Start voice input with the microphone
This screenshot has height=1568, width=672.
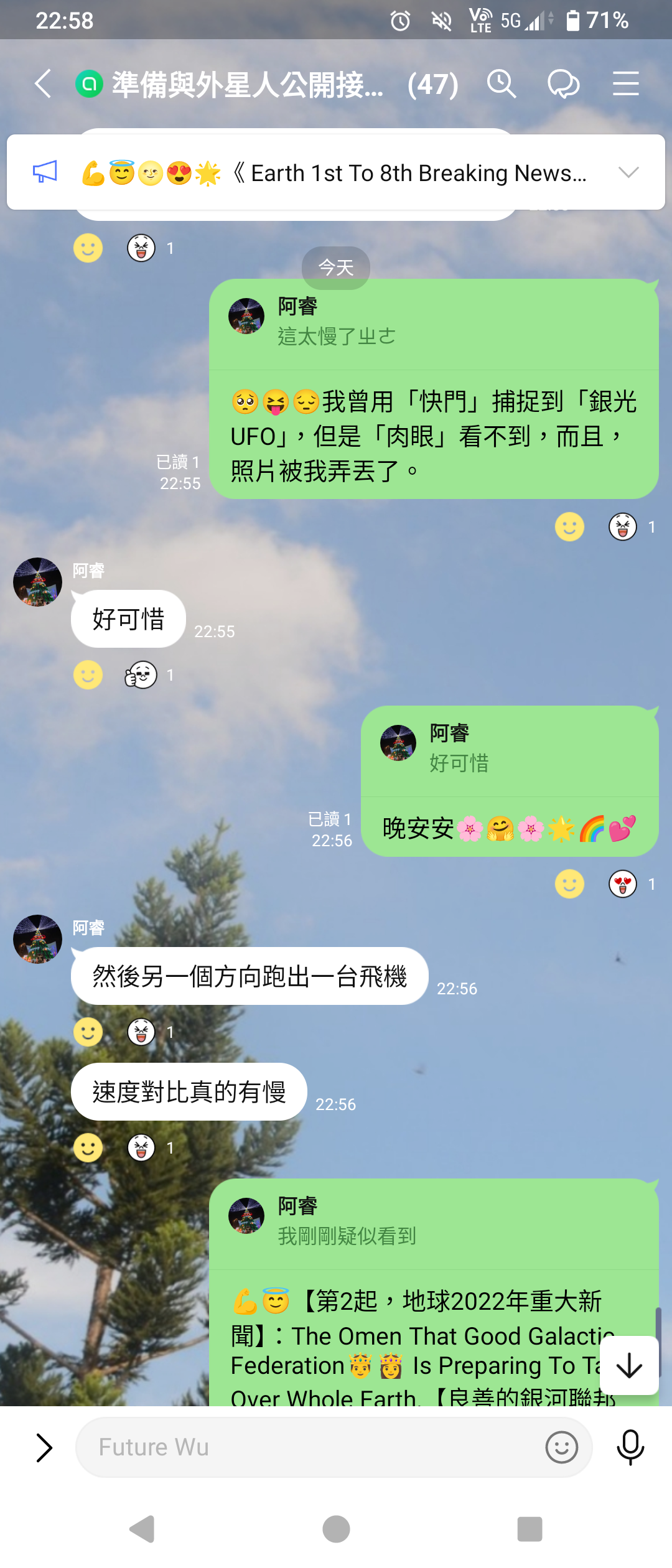630,1447
